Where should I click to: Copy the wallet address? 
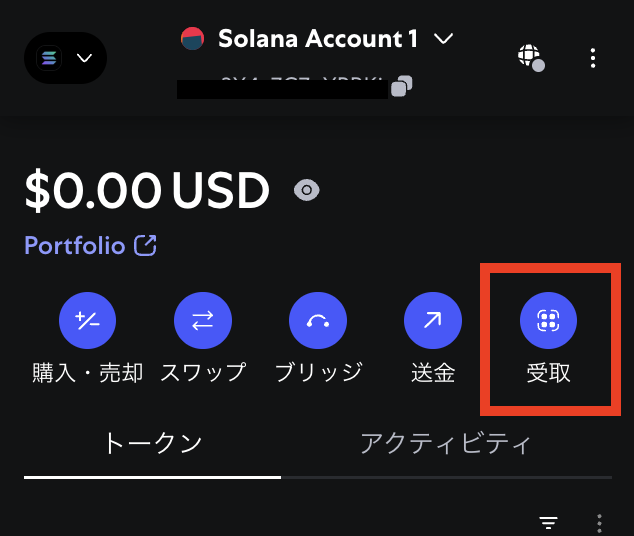[402, 87]
